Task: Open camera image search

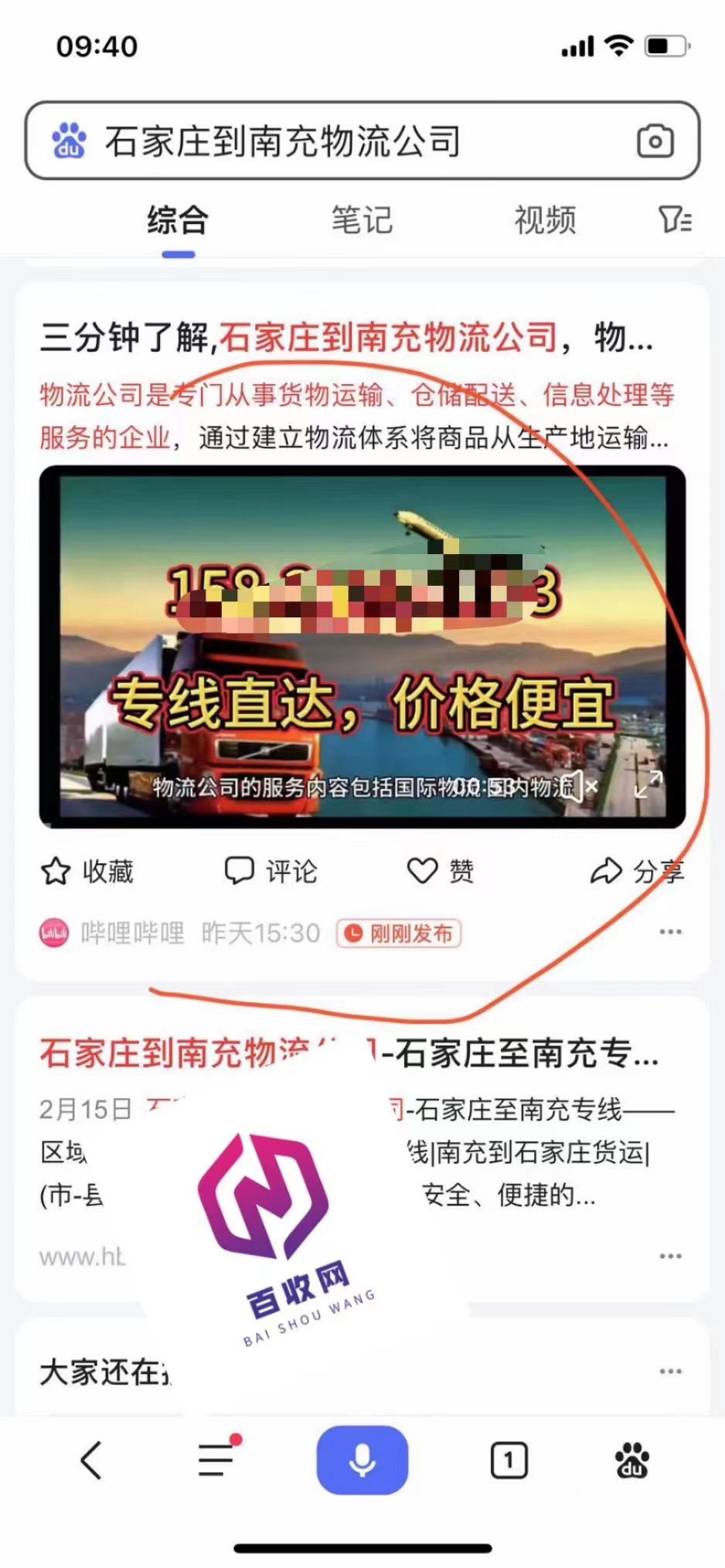Action: pyautogui.click(x=655, y=141)
